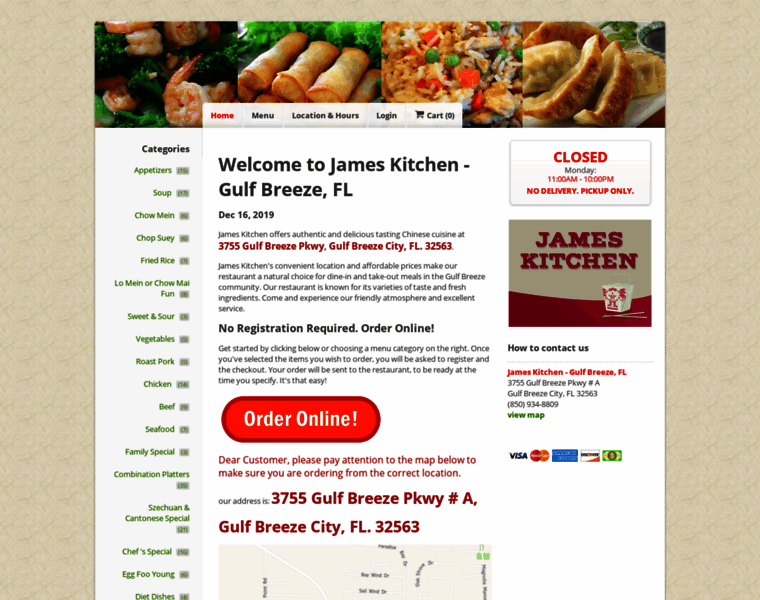Switch to Location & Hours tab
Viewport: 760px width, 600px height.
(325, 115)
